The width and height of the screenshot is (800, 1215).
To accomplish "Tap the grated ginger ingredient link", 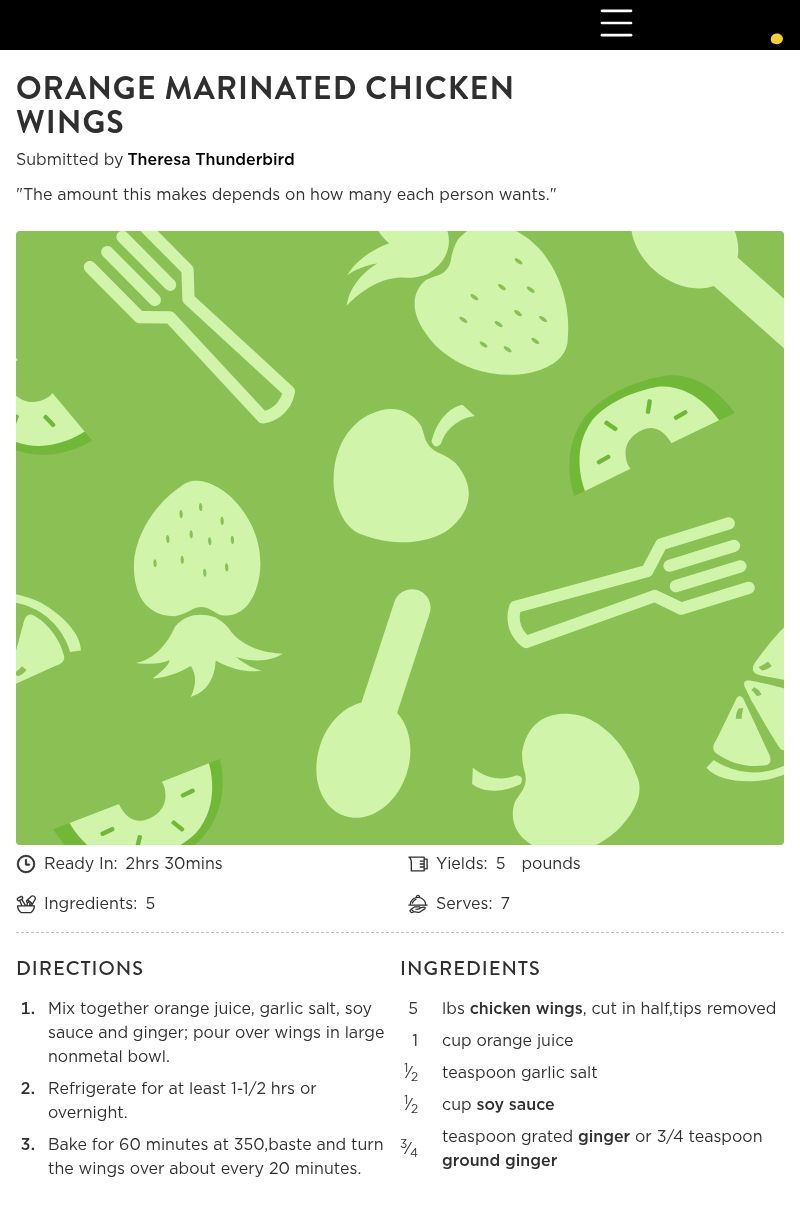I will 603,1136.
